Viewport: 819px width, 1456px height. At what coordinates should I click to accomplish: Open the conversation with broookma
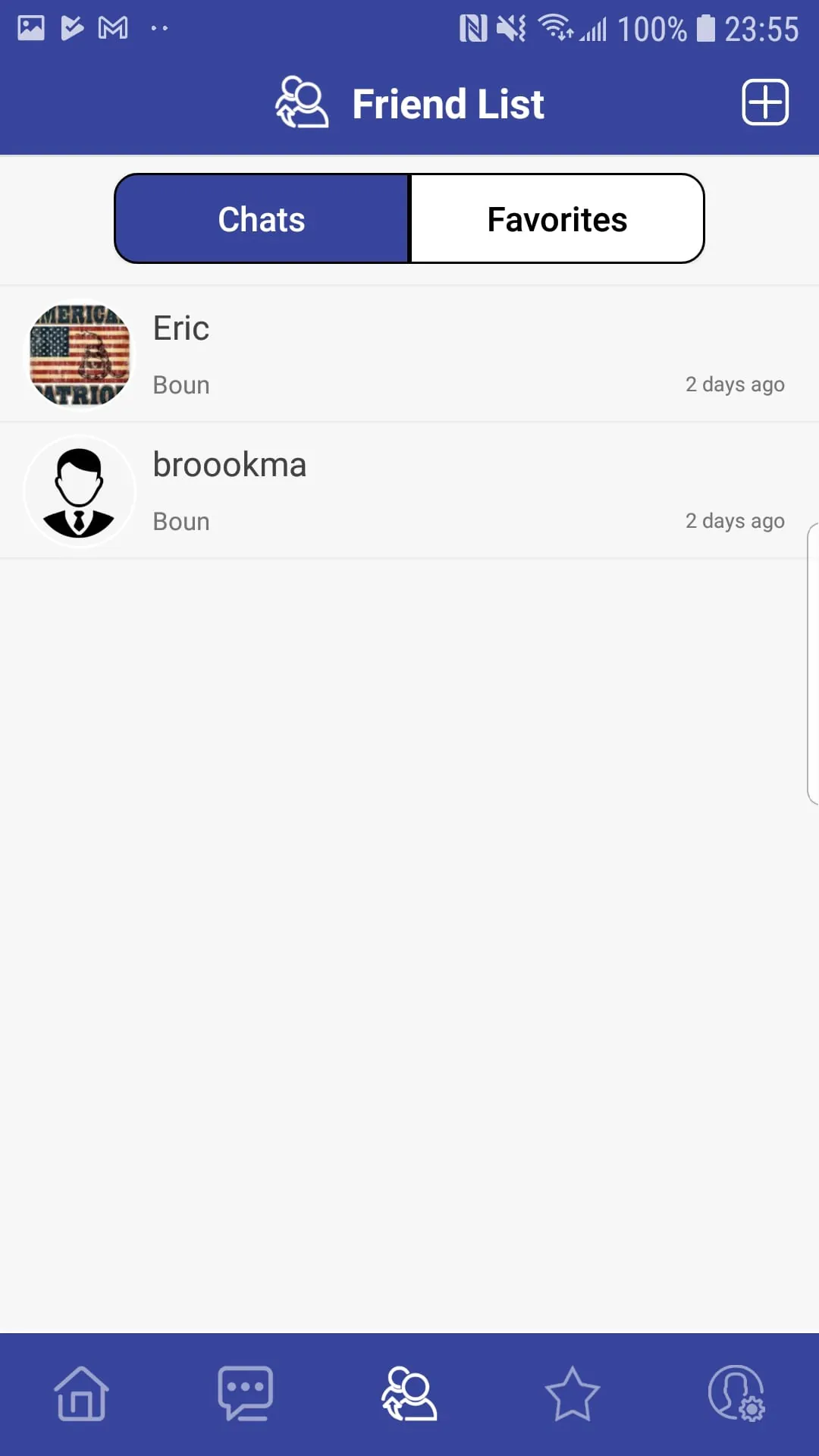[x=409, y=491]
